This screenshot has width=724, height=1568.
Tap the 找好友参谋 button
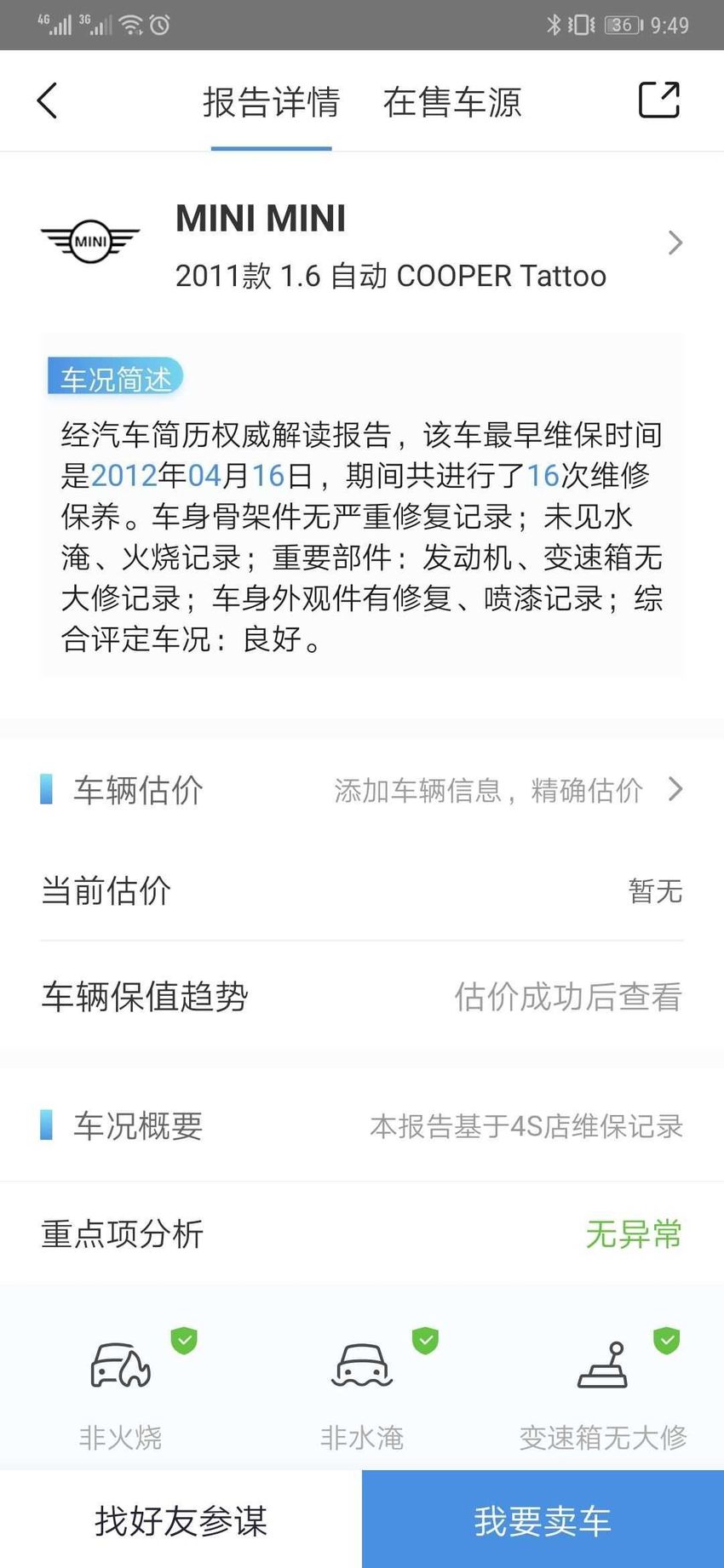tap(181, 1520)
